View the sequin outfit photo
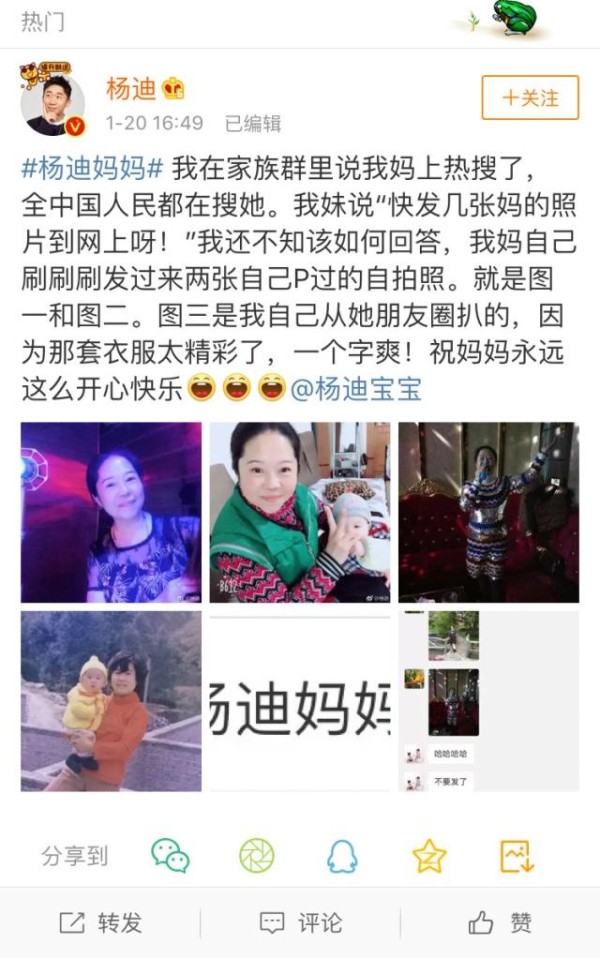The width and height of the screenshot is (600, 958). (x=488, y=512)
